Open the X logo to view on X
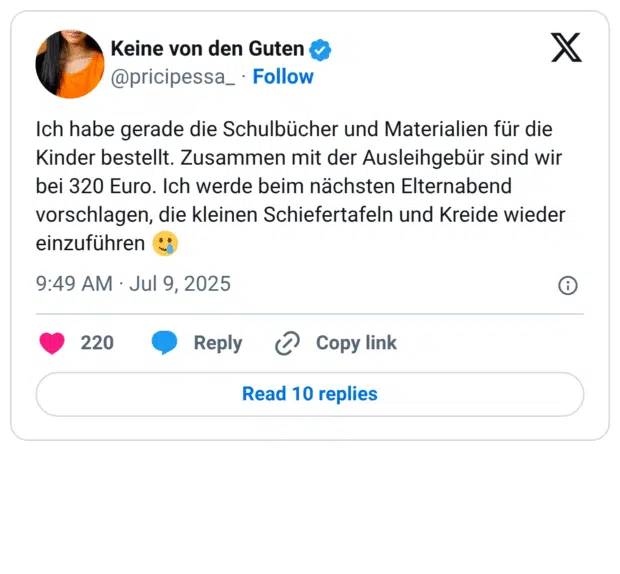The image size is (620, 574). click(x=566, y=47)
